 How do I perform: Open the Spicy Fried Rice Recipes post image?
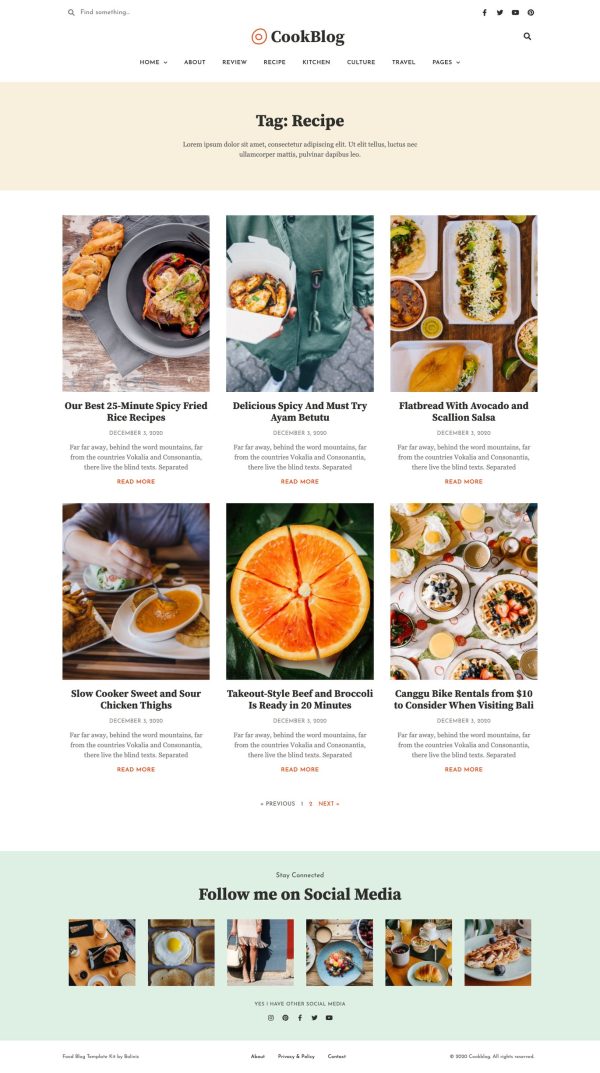click(x=136, y=303)
